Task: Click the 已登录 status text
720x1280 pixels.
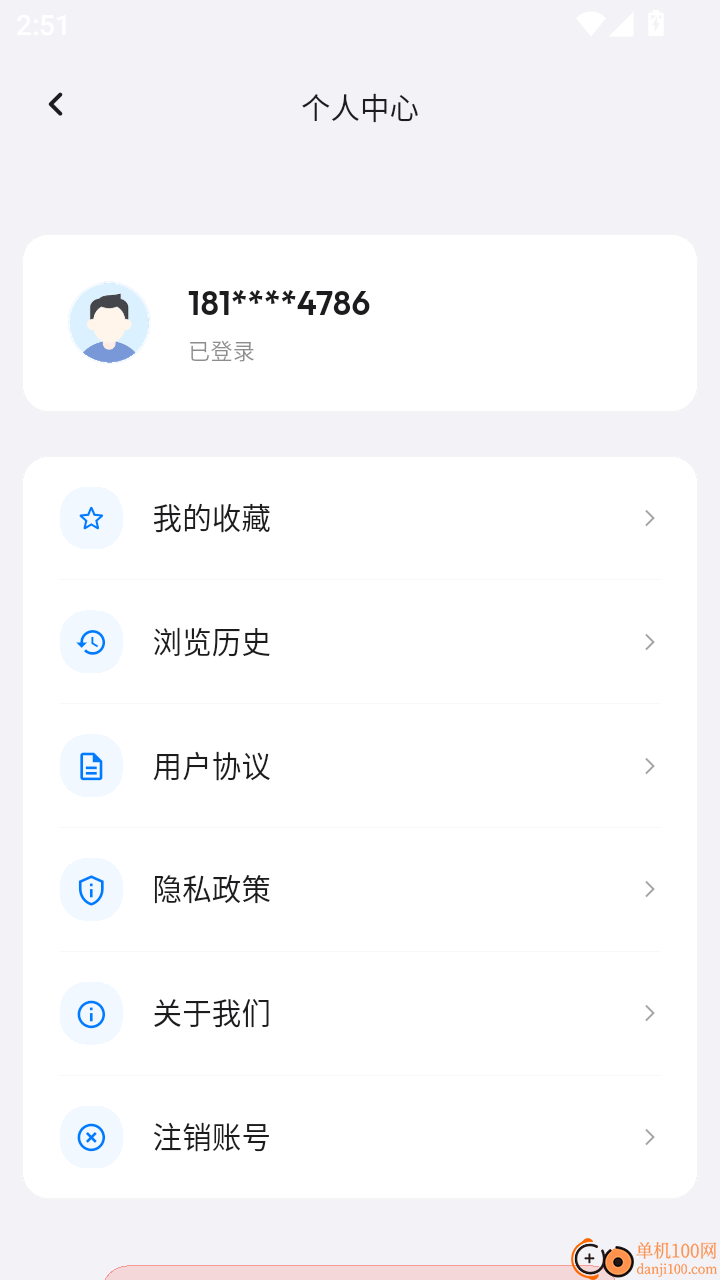Action: (x=221, y=351)
